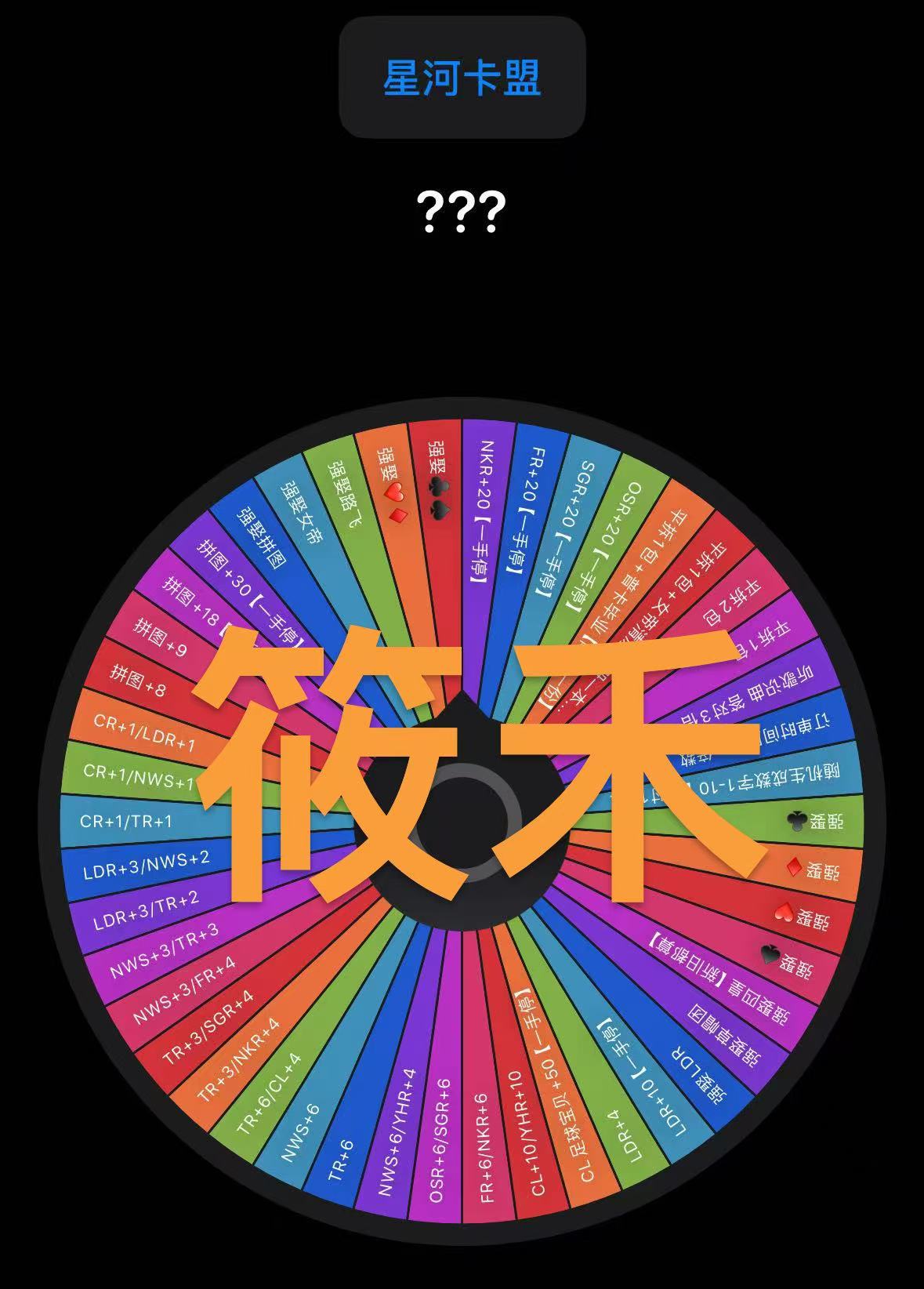Click the wheel pointer above the hub
The height and width of the screenshot is (1289, 924).
point(466,721)
